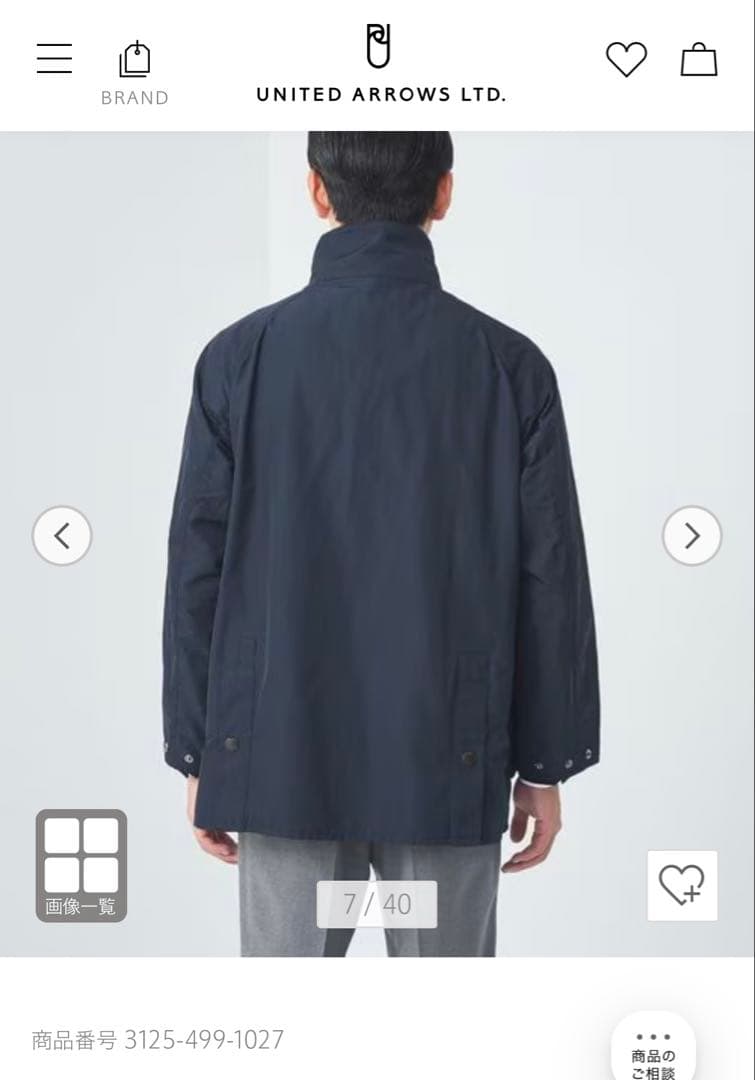Click the add-to-favorites heart icon on the photo
The height and width of the screenshot is (1080, 755).
(684, 886)
